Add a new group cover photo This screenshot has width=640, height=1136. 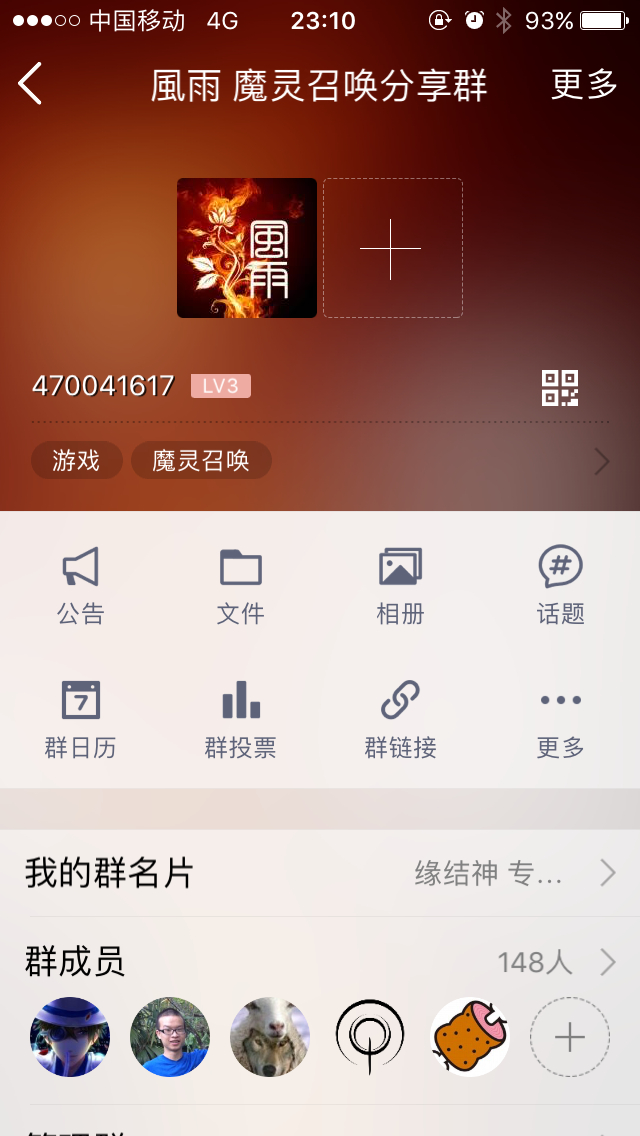click(392, 248)
